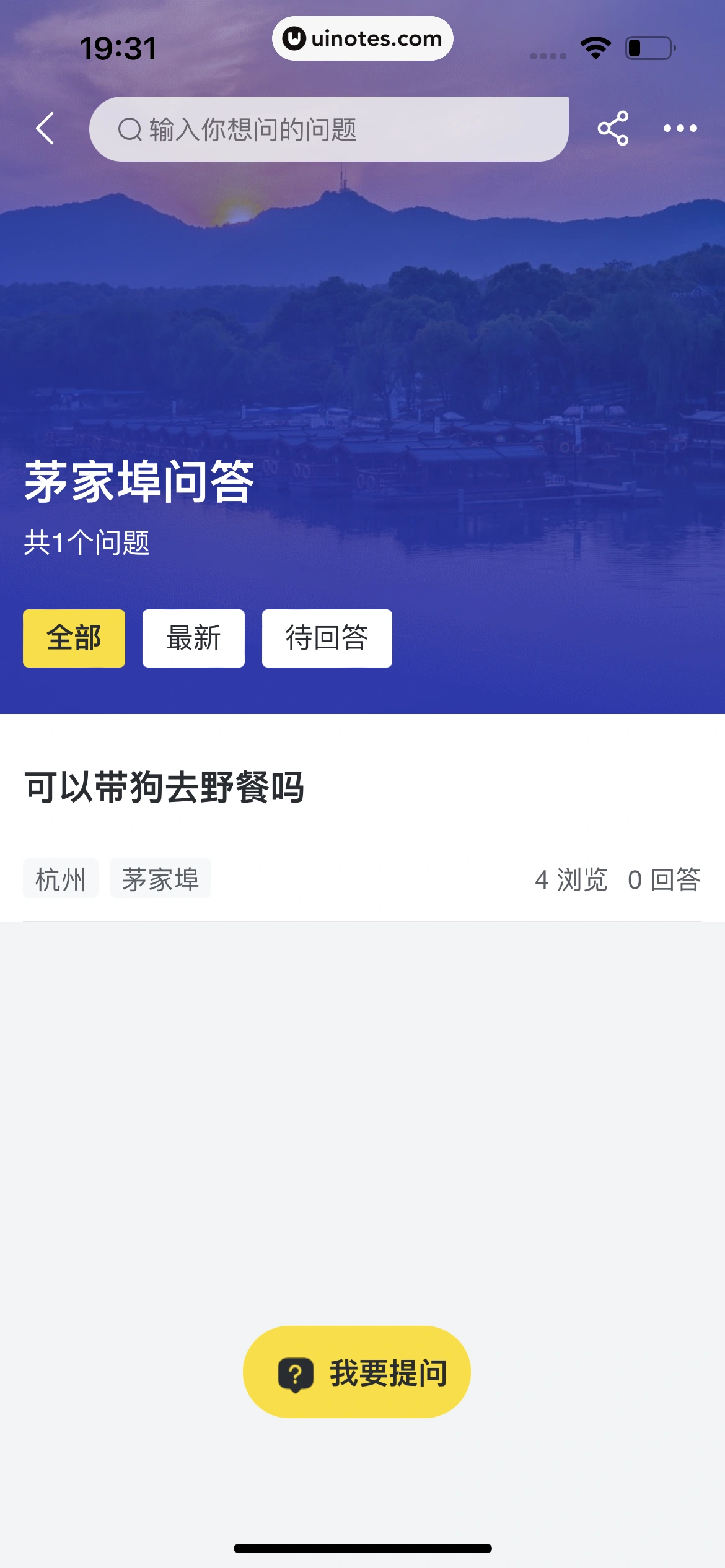Open the three-dot overflow menu
725x1568 pixels.
[x=680, y=129]
